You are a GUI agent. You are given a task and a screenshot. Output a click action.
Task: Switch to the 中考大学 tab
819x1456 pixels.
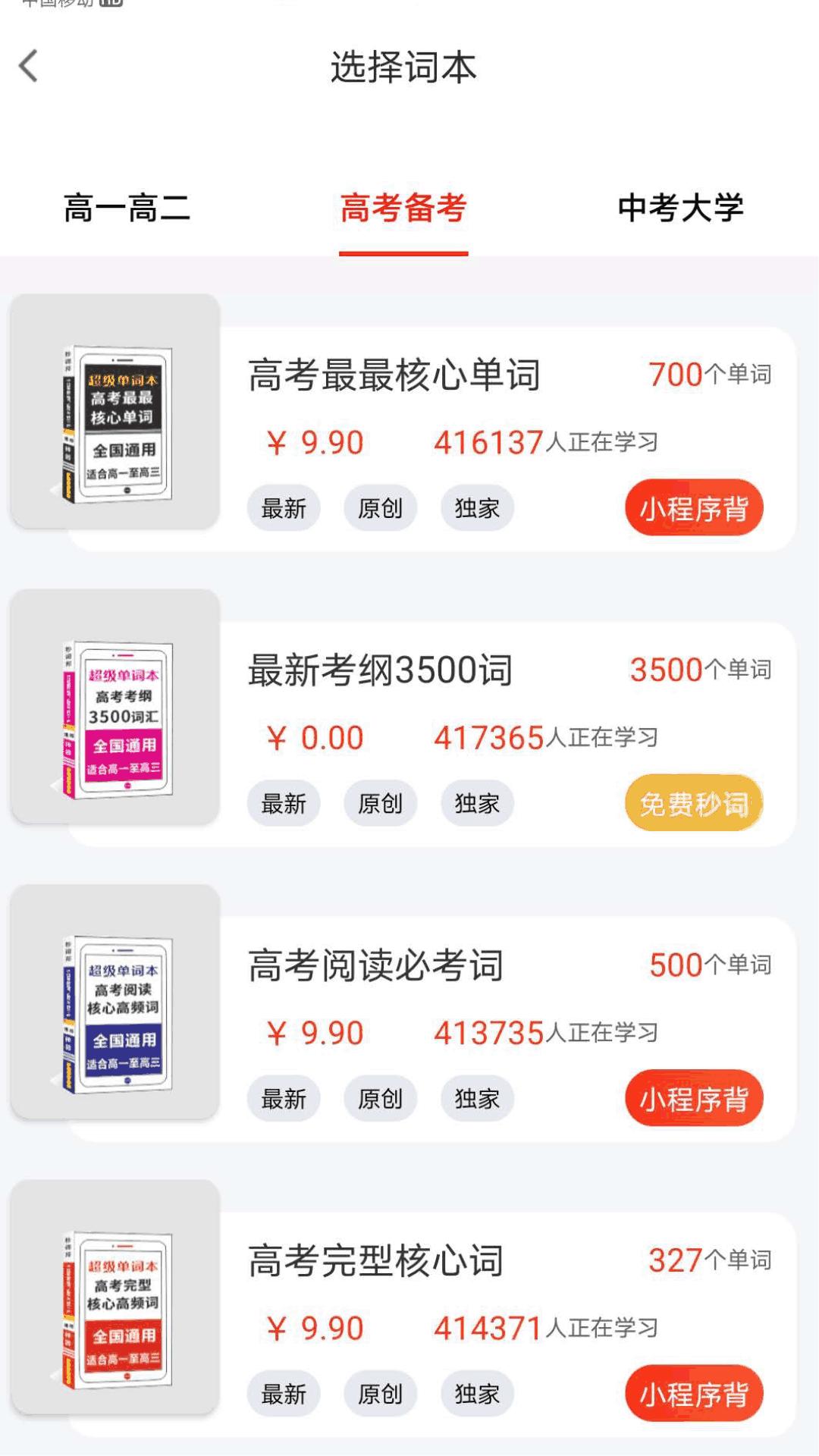click(680, 209)
